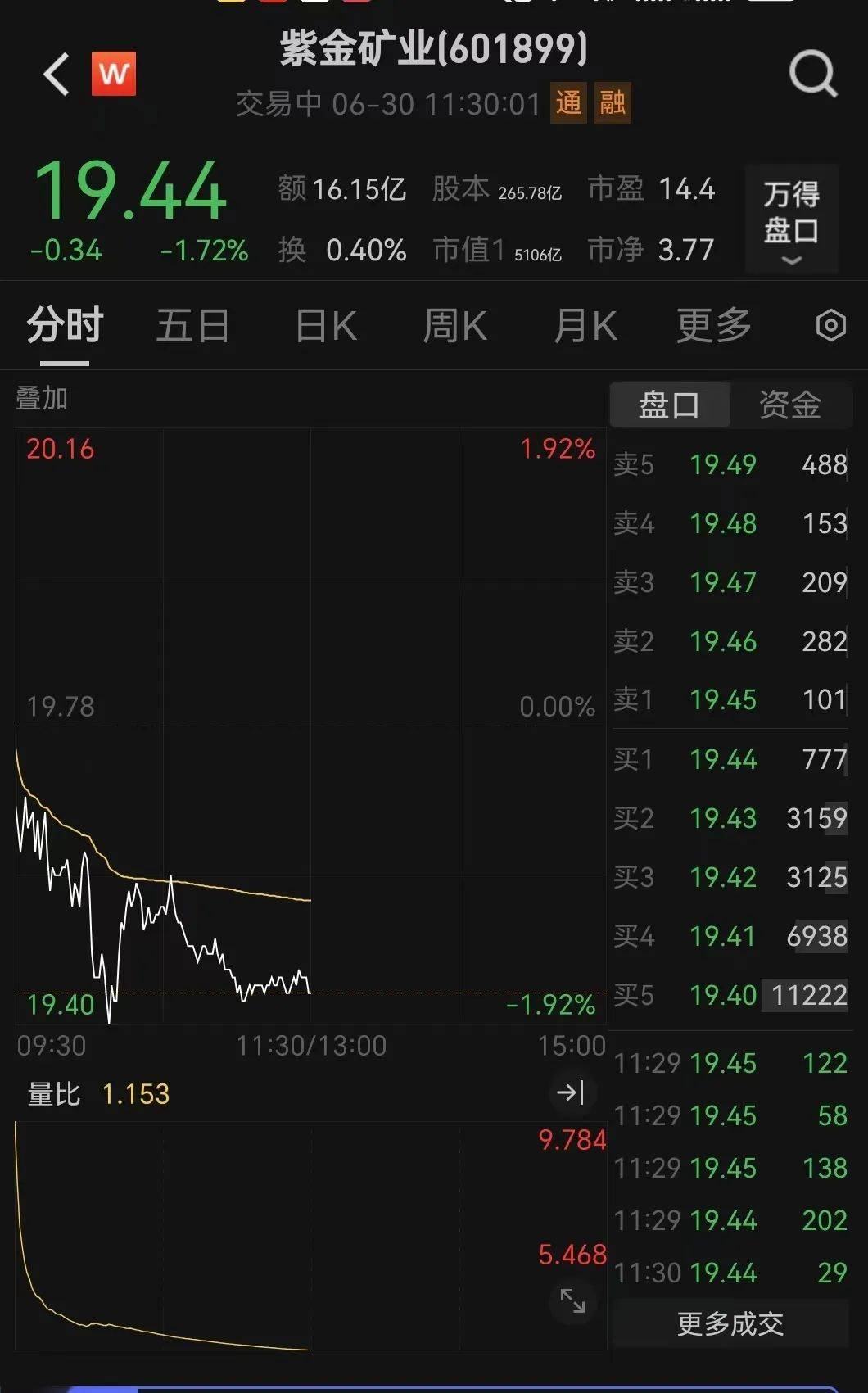The height and width of the screenshot is (1393, 868).
Task: Switch to the 周K chart tab
Action: coord(455,326)
